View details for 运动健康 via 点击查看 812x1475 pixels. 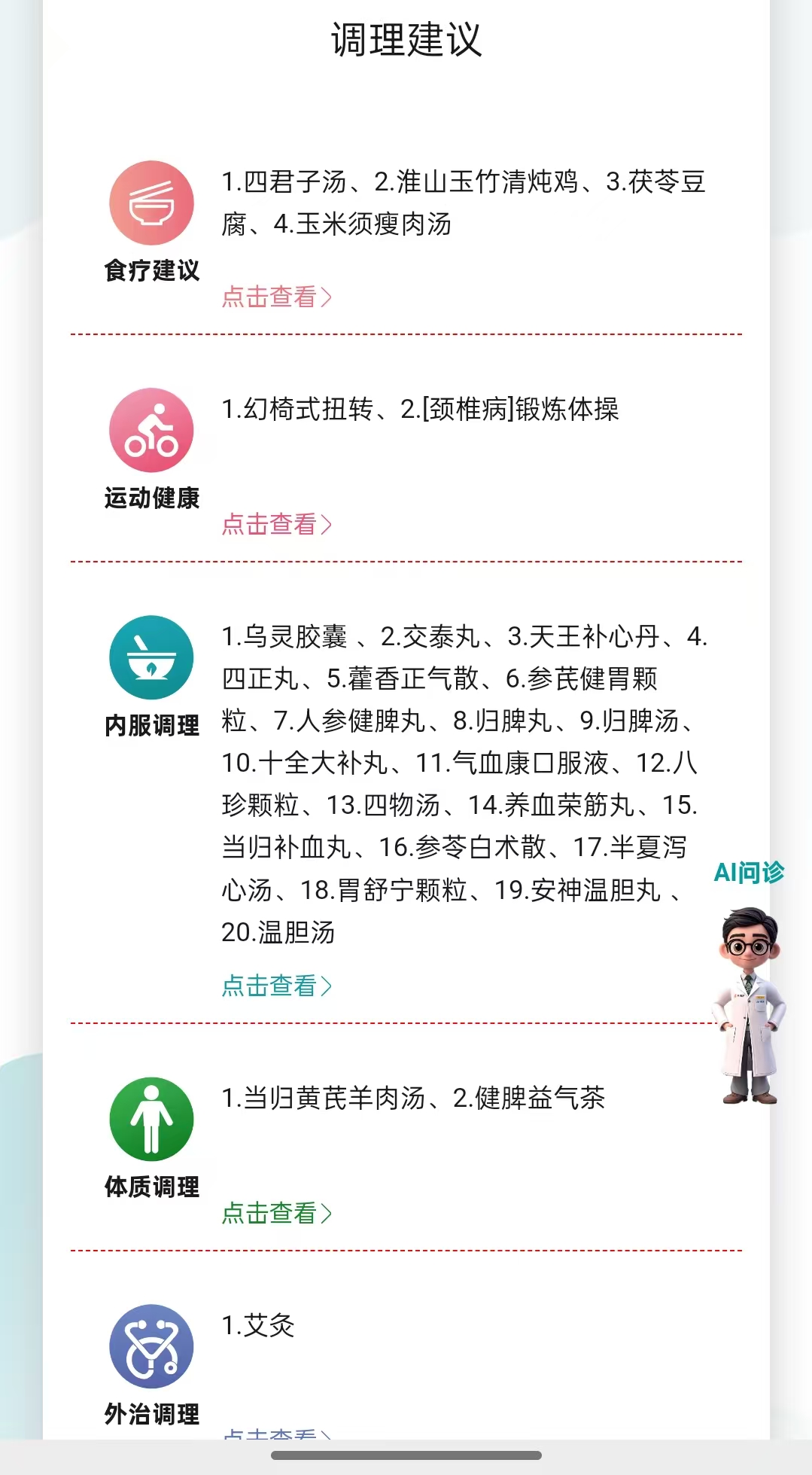tap(276, 524)
